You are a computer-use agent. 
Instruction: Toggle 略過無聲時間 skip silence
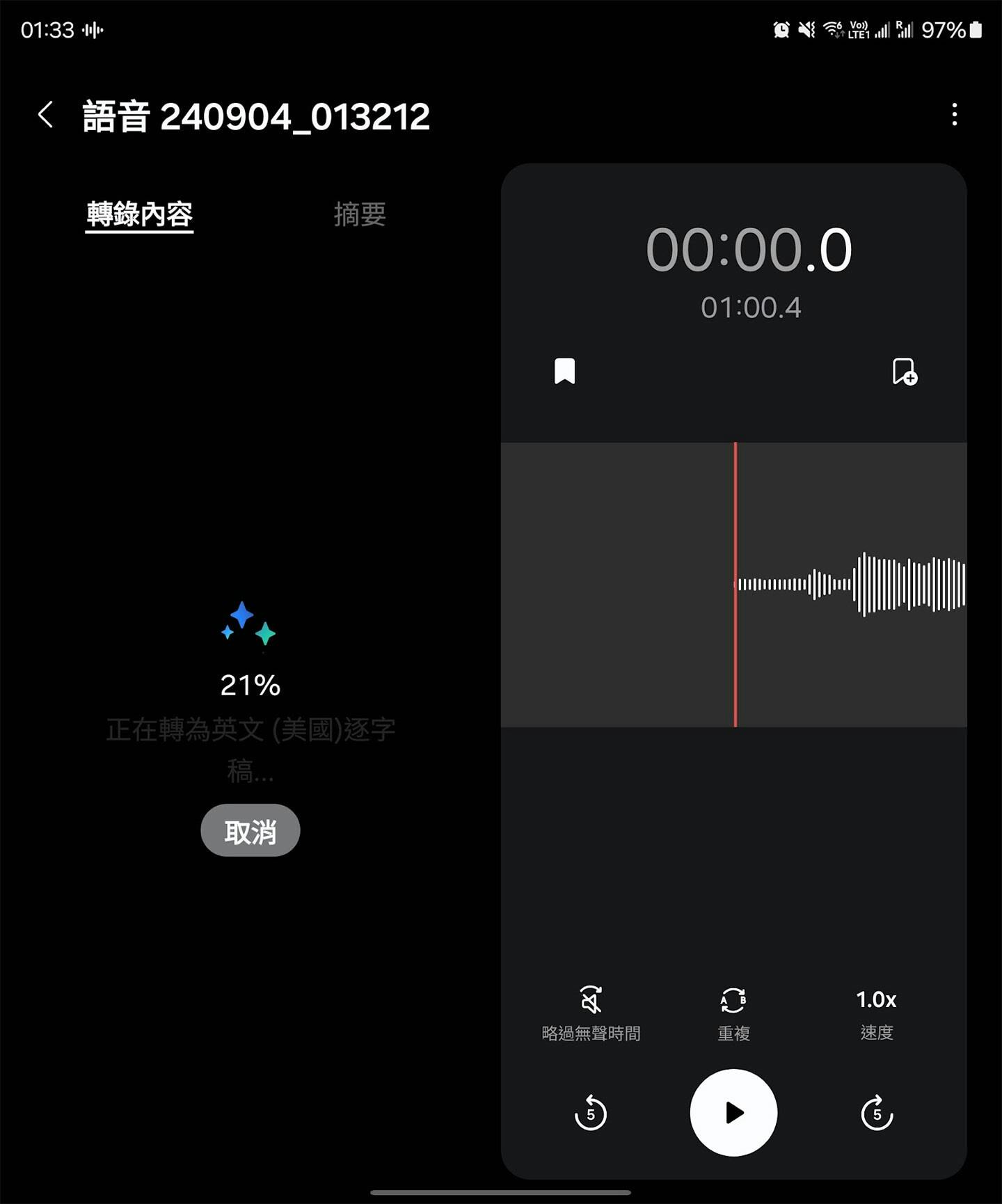(591, 1013)
